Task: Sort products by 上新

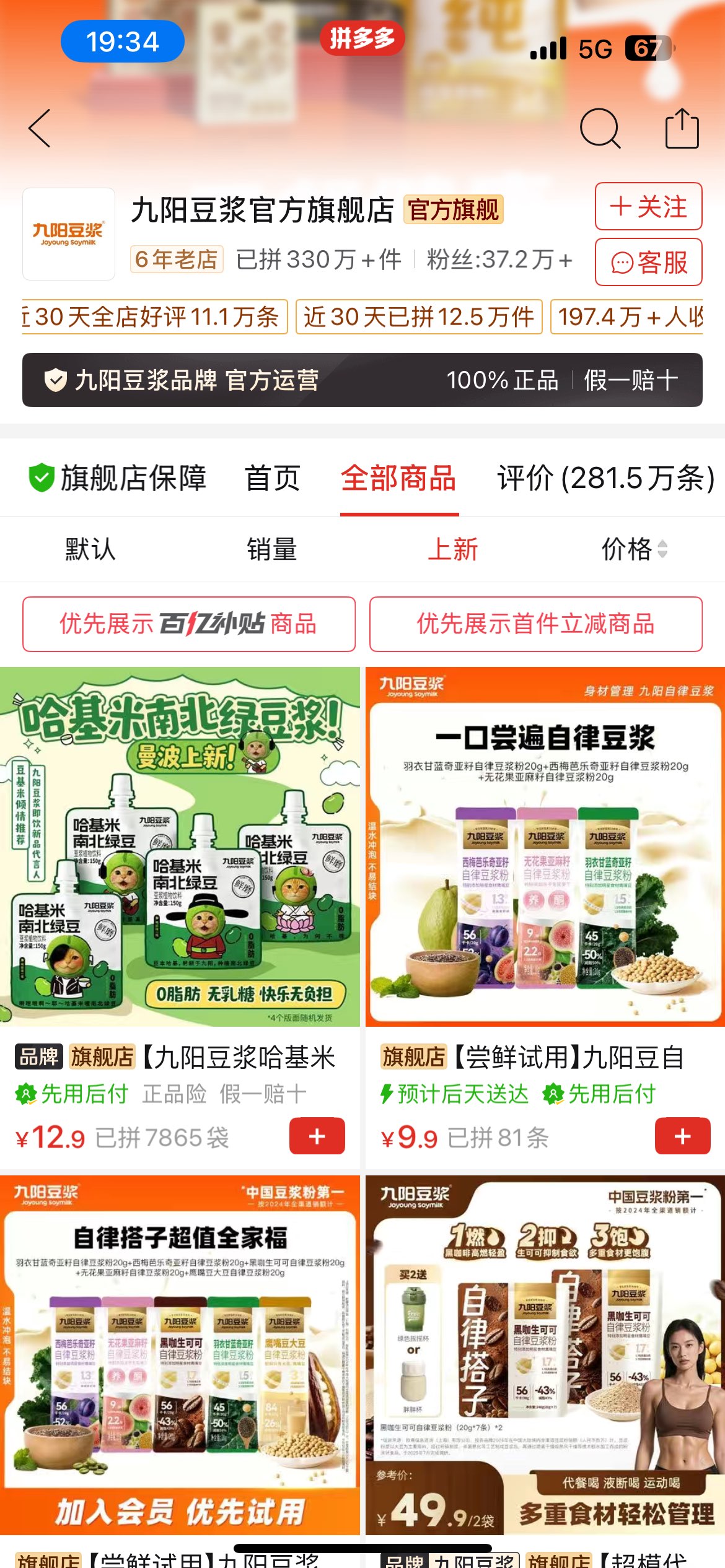Action: 453,549
